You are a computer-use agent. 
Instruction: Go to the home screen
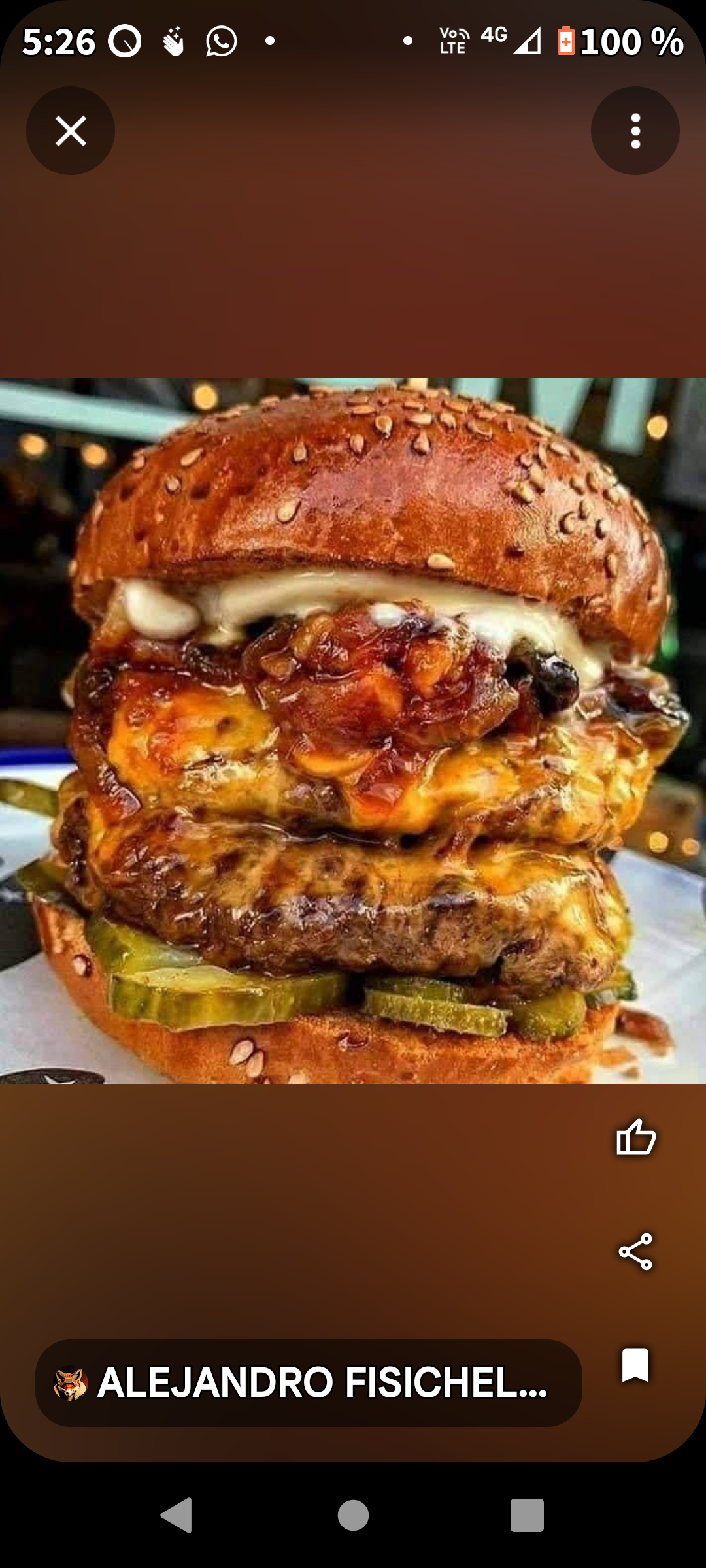[353, 1515]
